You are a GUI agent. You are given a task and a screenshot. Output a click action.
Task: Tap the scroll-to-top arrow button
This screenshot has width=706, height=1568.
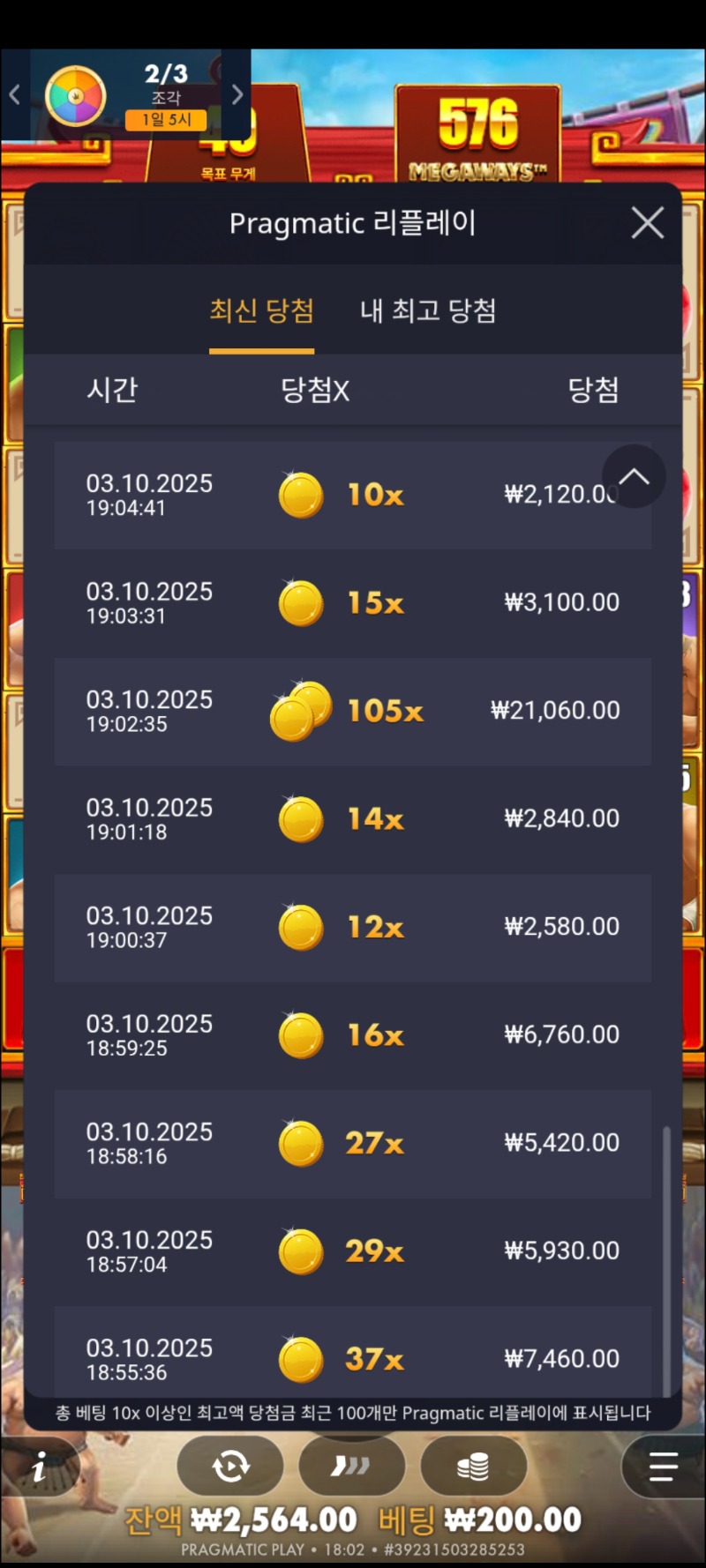click(x=634, y=476)
